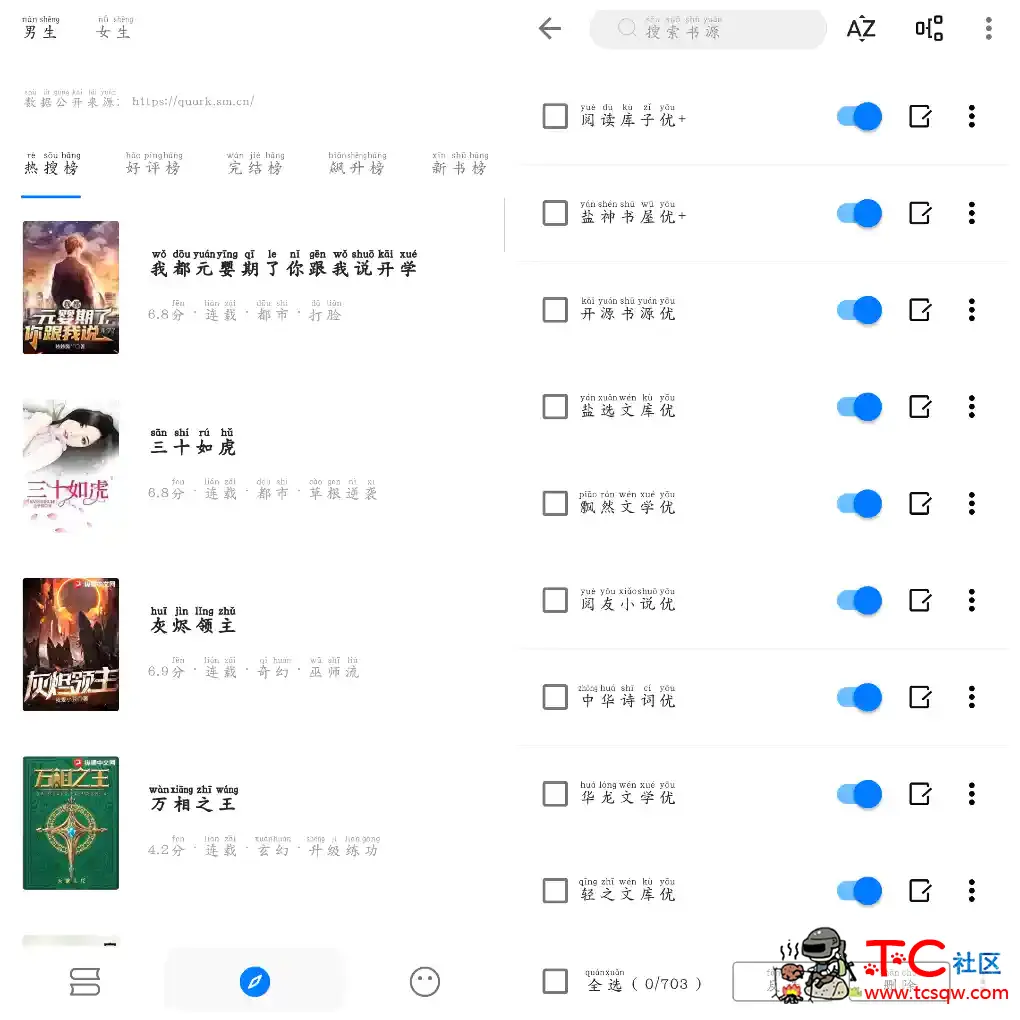Open the book 三十如虎
This screenshot has width=1020, height=1020.
pos(192,446)
